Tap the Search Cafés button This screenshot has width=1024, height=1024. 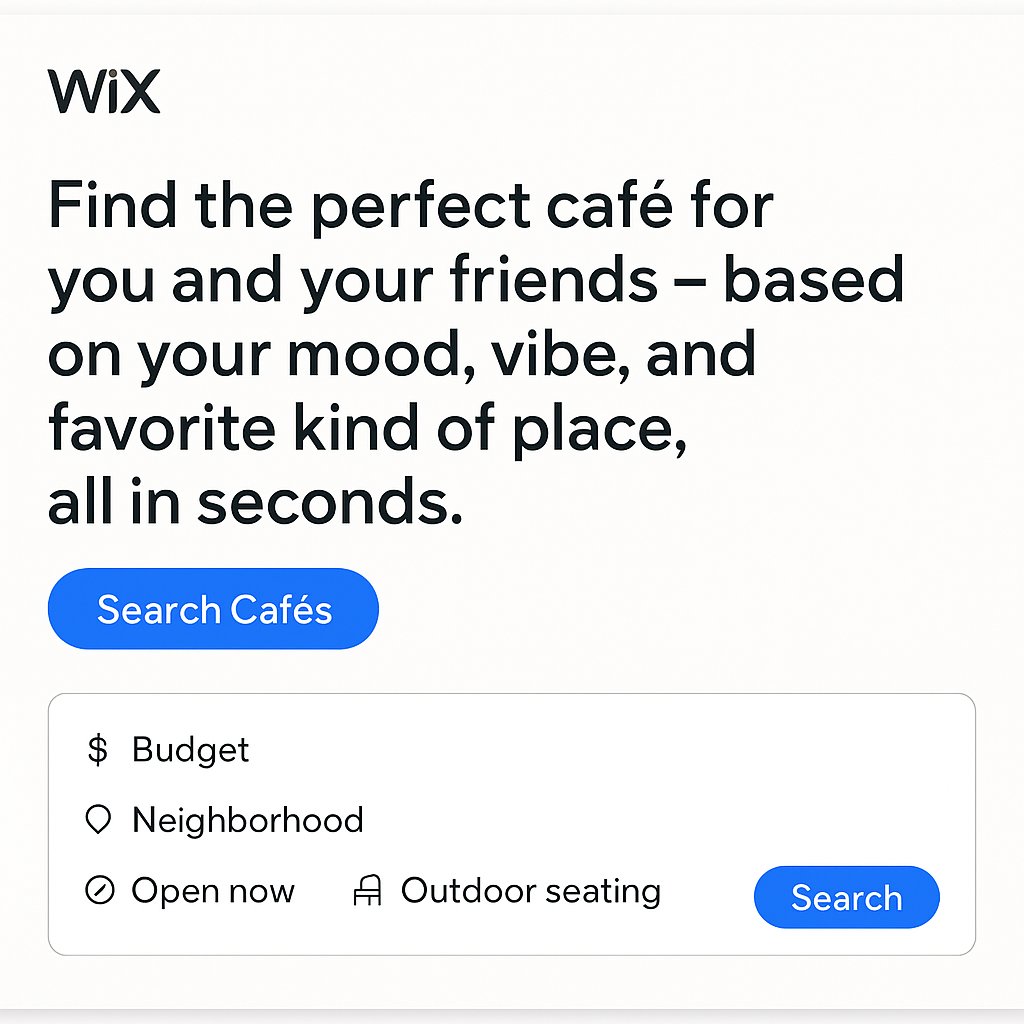pos(213,609)
